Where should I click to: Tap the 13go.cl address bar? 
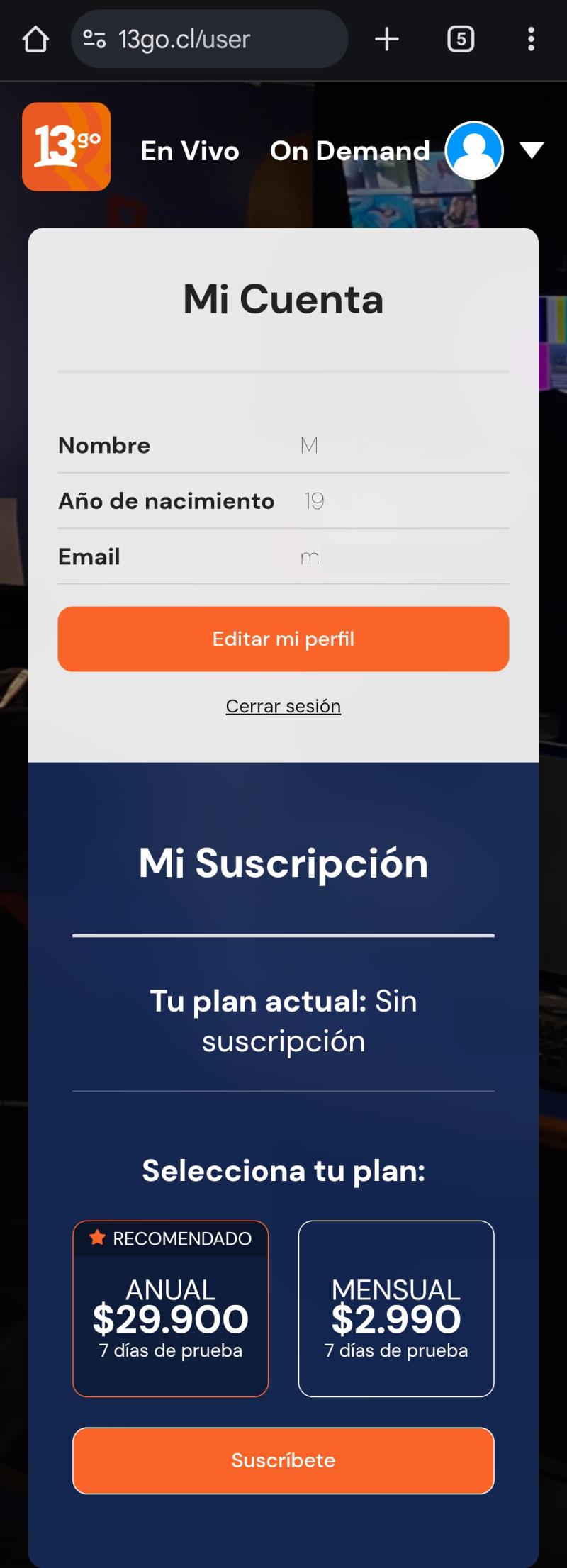point(209,39)
